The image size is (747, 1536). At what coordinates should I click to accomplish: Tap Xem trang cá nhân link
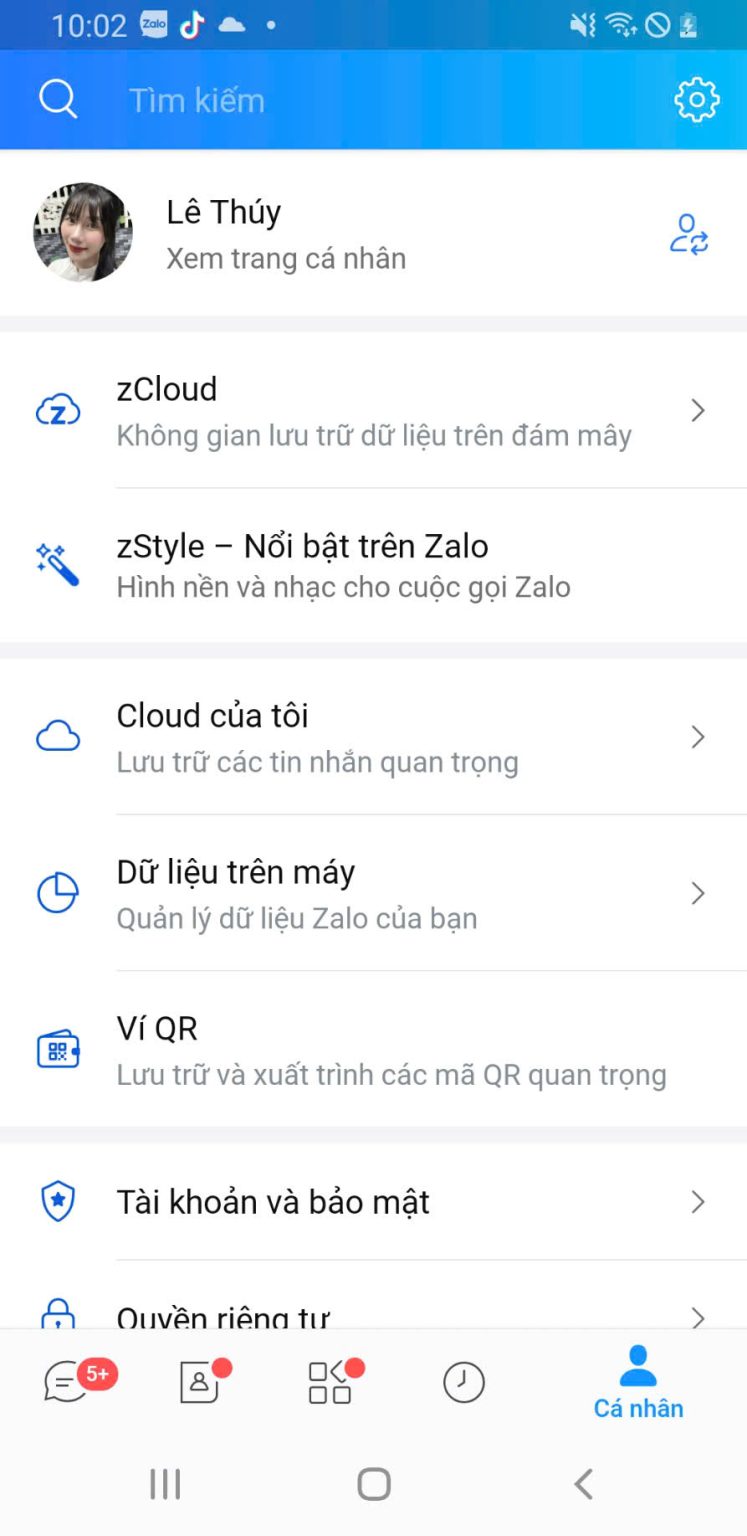coord(287,258)
